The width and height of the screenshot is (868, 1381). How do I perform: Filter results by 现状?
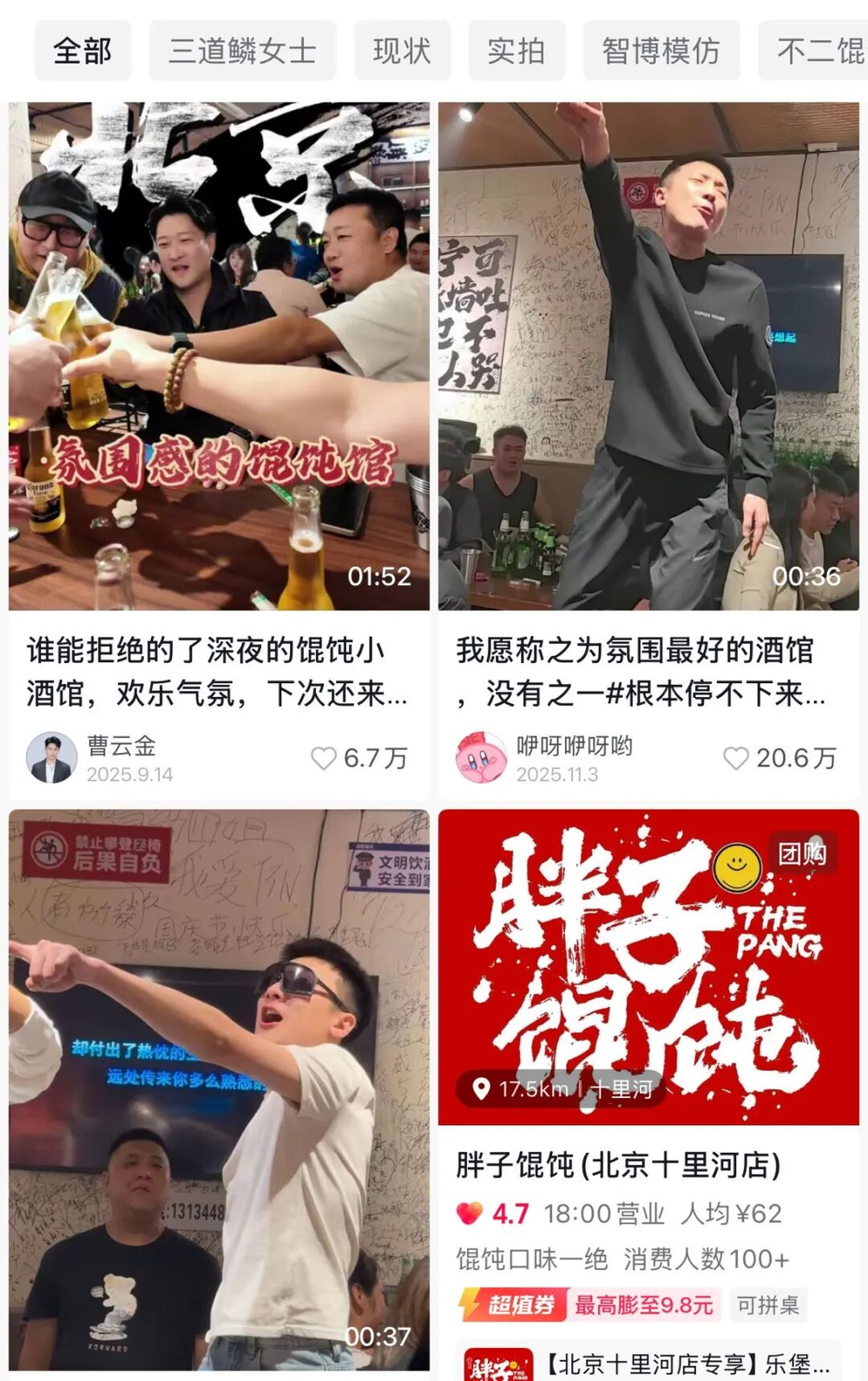point(402,51)
